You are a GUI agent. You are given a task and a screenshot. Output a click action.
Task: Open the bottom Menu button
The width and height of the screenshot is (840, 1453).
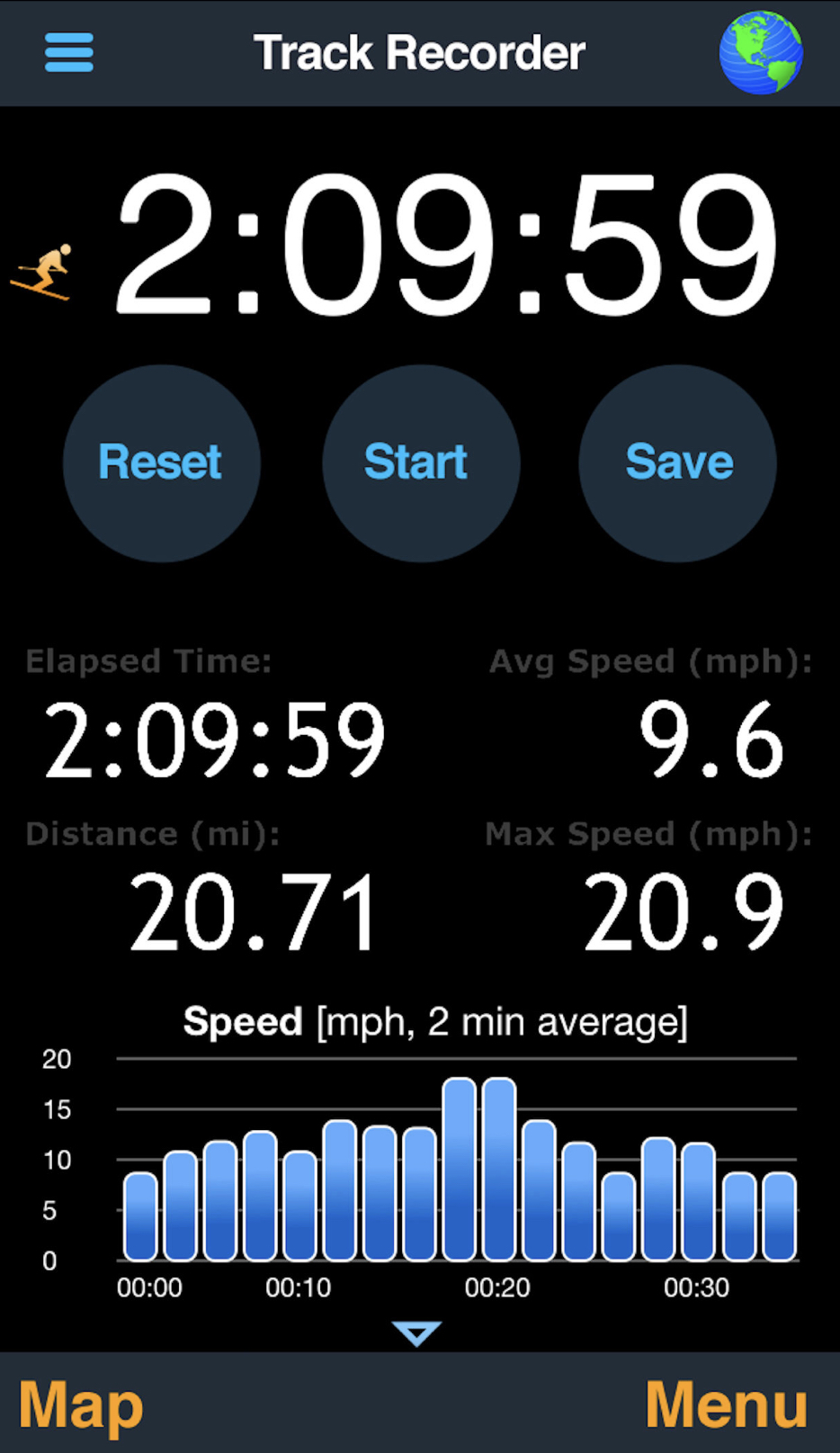pyautogui.click(x=726, y=1405)
